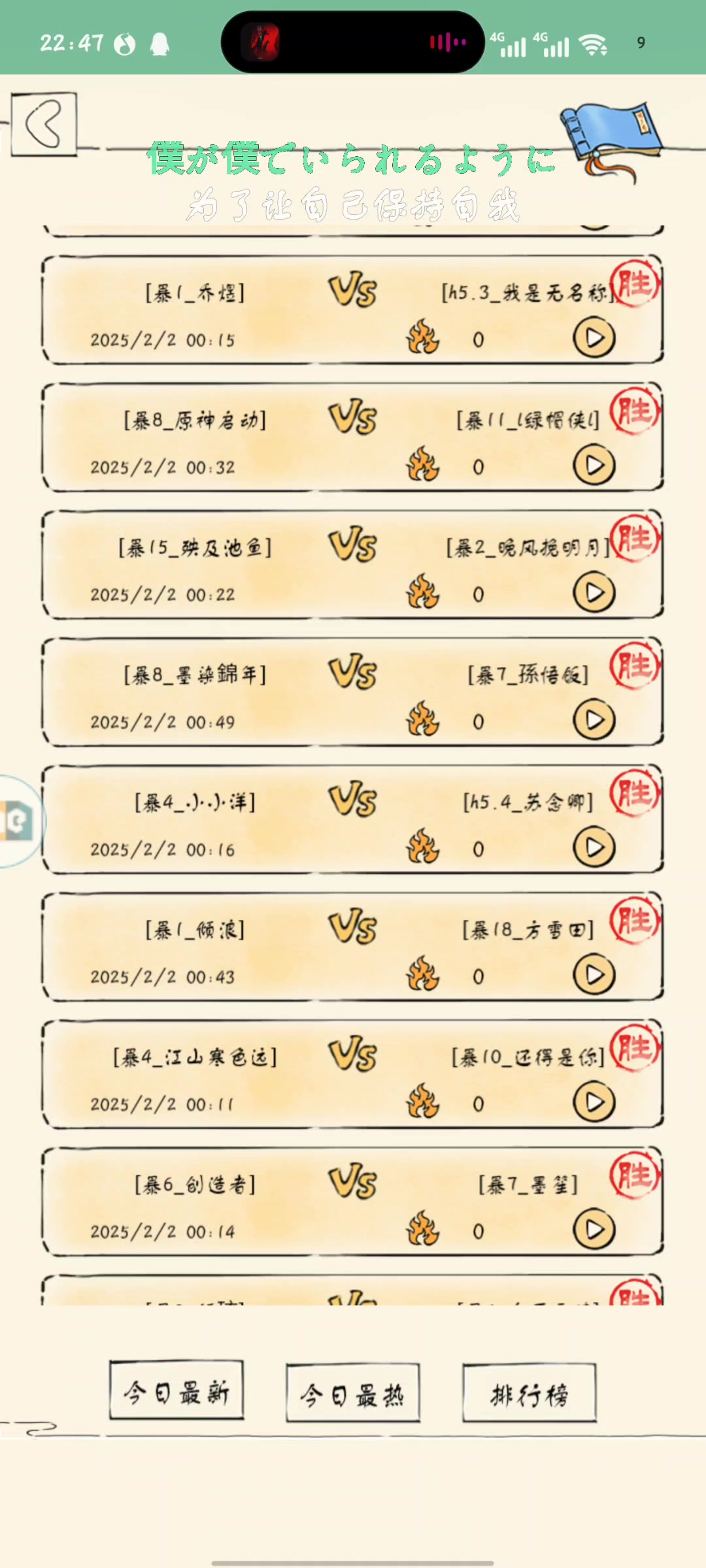Watch the replay against h5.4_苏念卿
The height and width of the screenshot is (1568, 706).
click(594, 847)
